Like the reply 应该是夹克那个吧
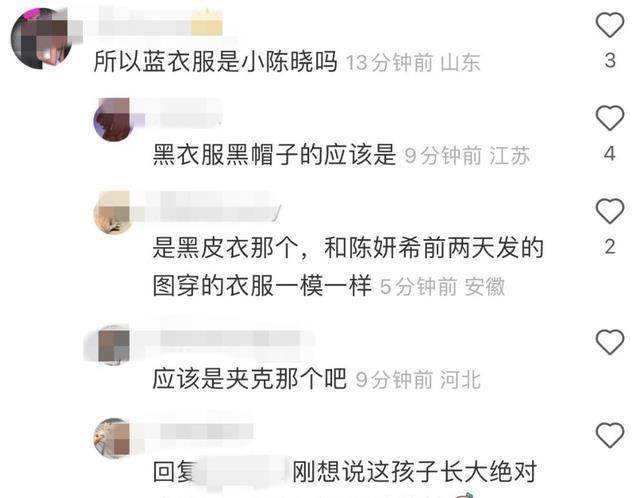This screenshot has width=640, height=498. pos(610,343)
